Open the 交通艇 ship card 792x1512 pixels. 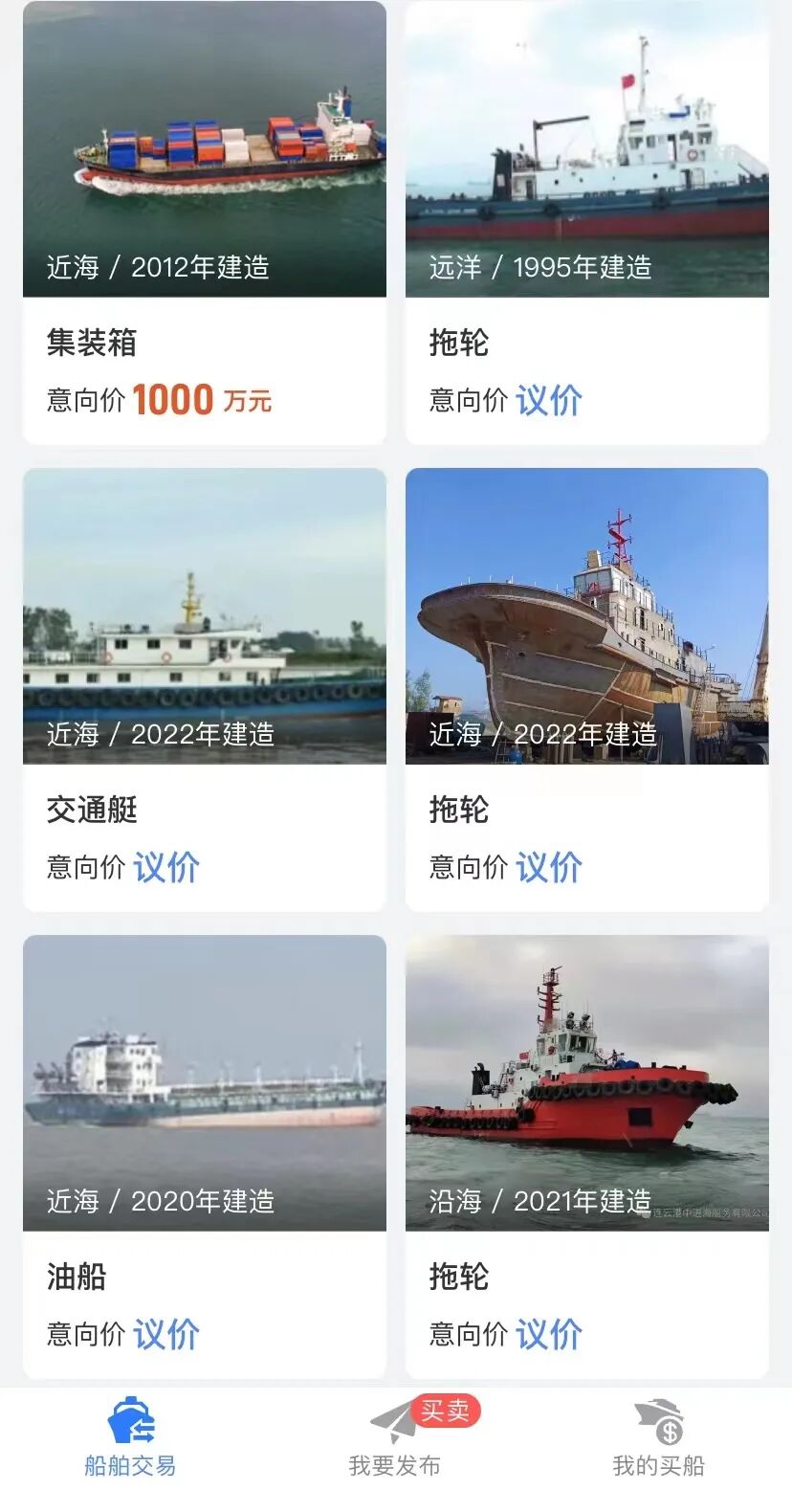click(x=204, y=689)
